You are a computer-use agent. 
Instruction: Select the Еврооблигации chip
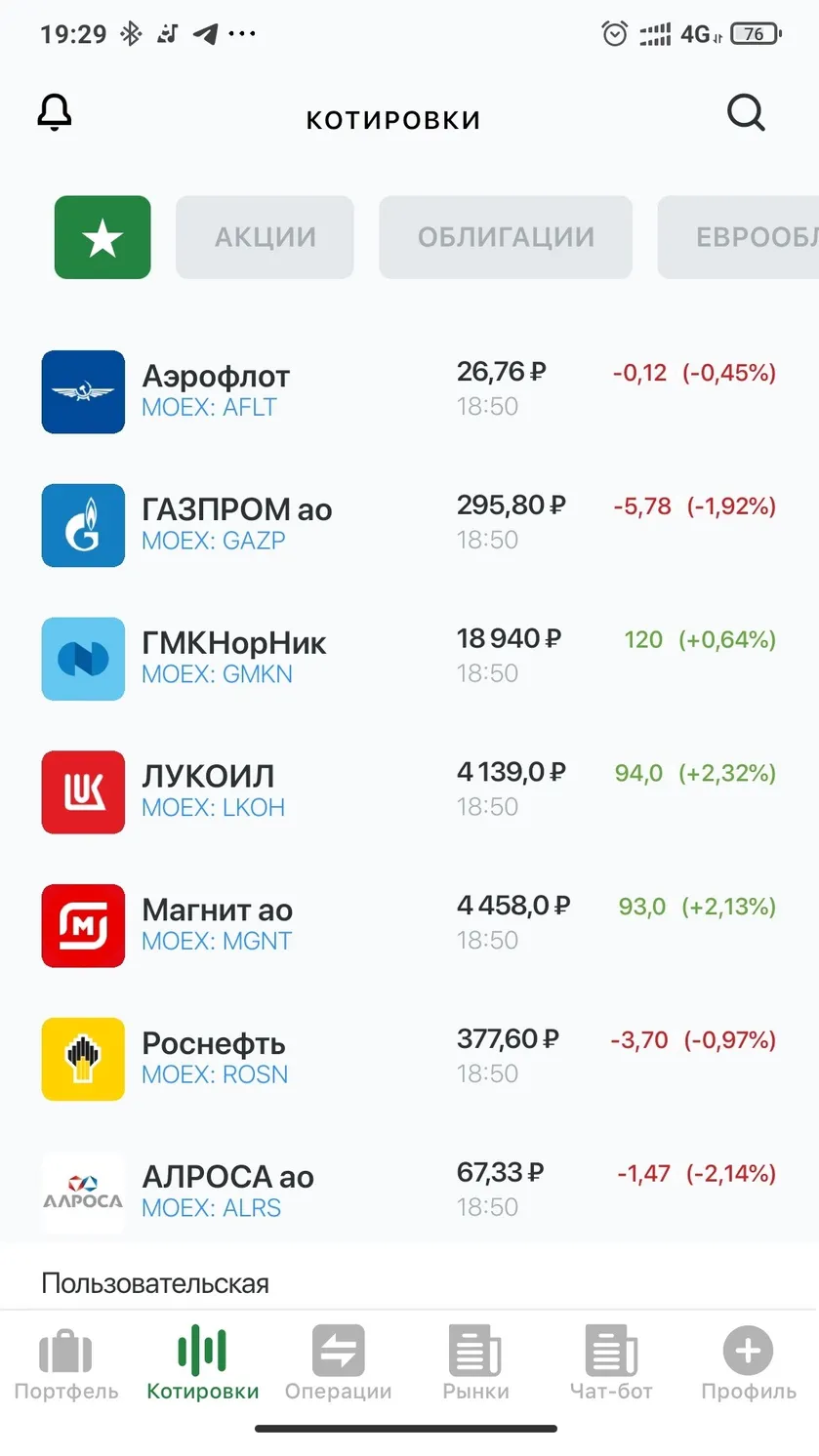click(x=738, y=237)
